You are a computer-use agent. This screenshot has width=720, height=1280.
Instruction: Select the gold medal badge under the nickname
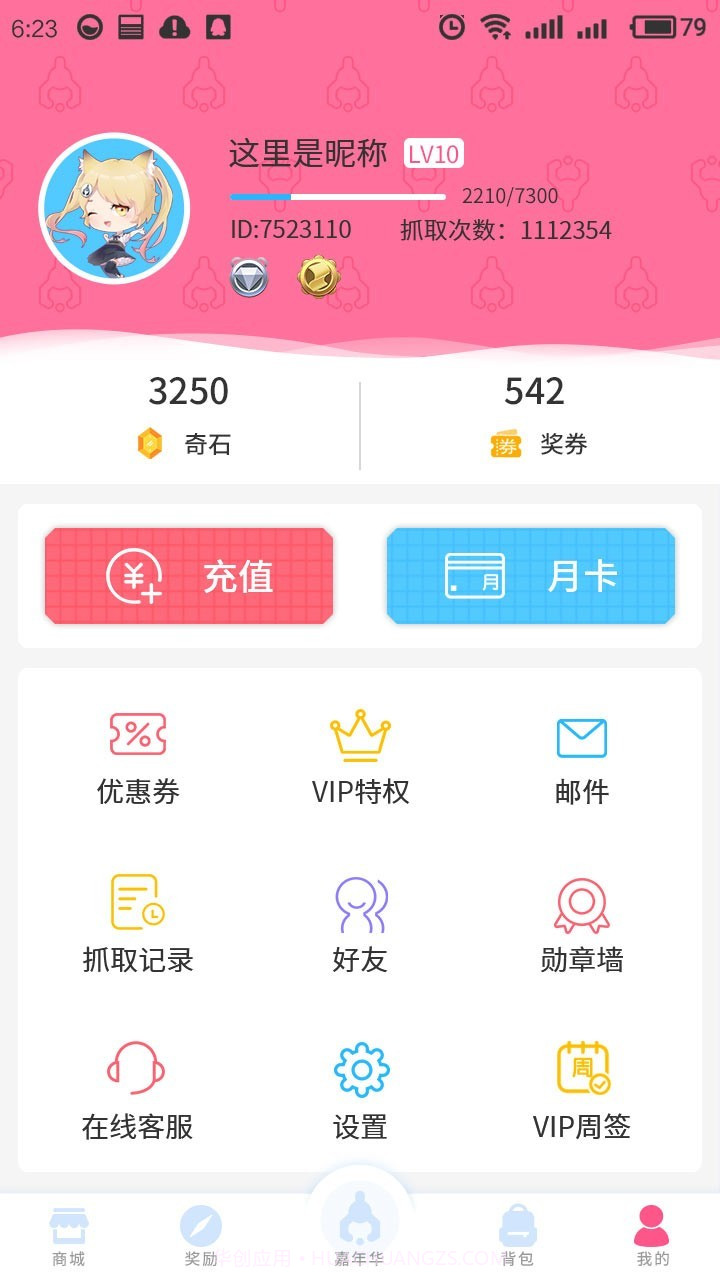pyautogui.click(x=318, y=277)
